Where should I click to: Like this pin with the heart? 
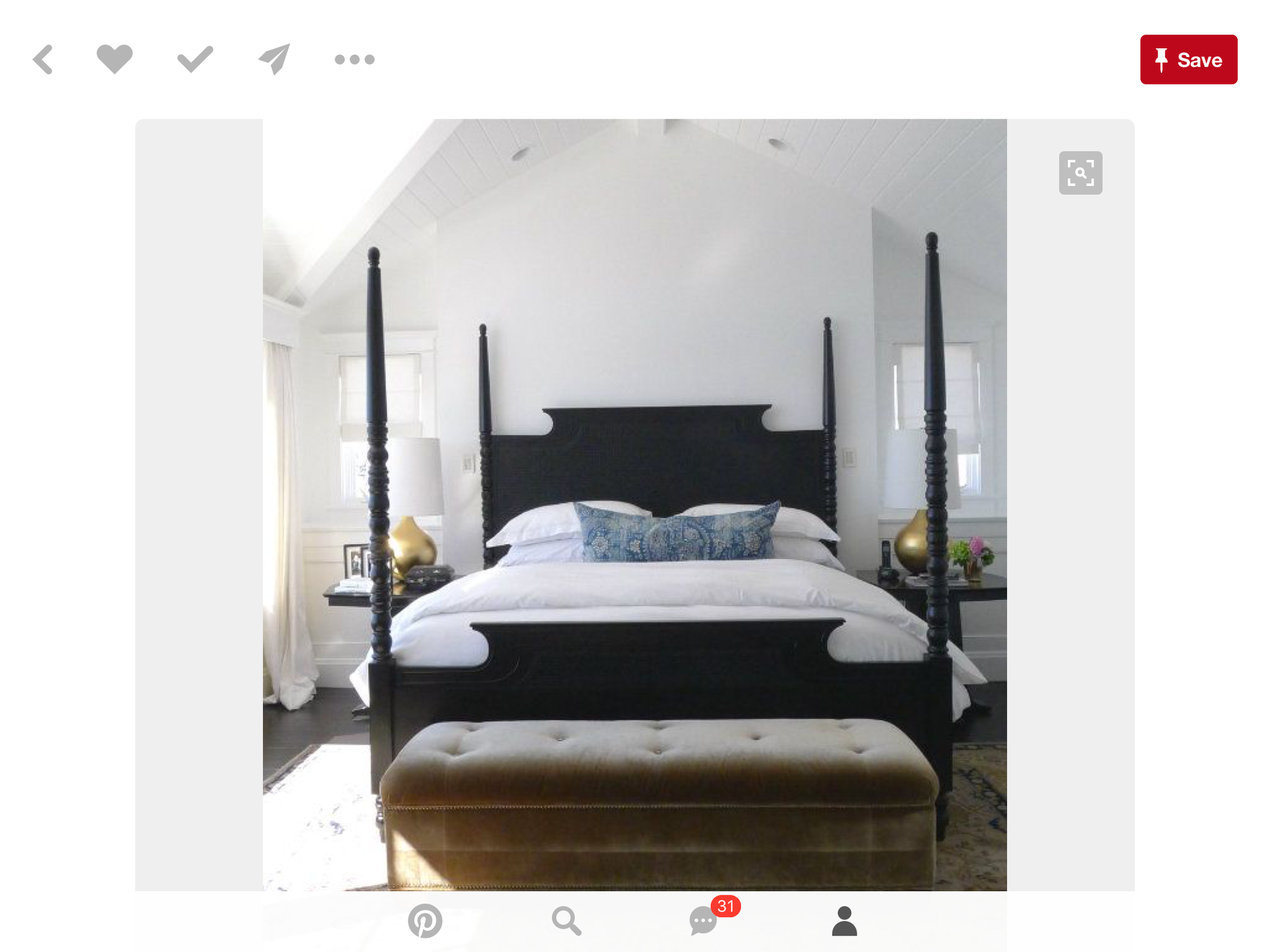[x=115, y=60]
